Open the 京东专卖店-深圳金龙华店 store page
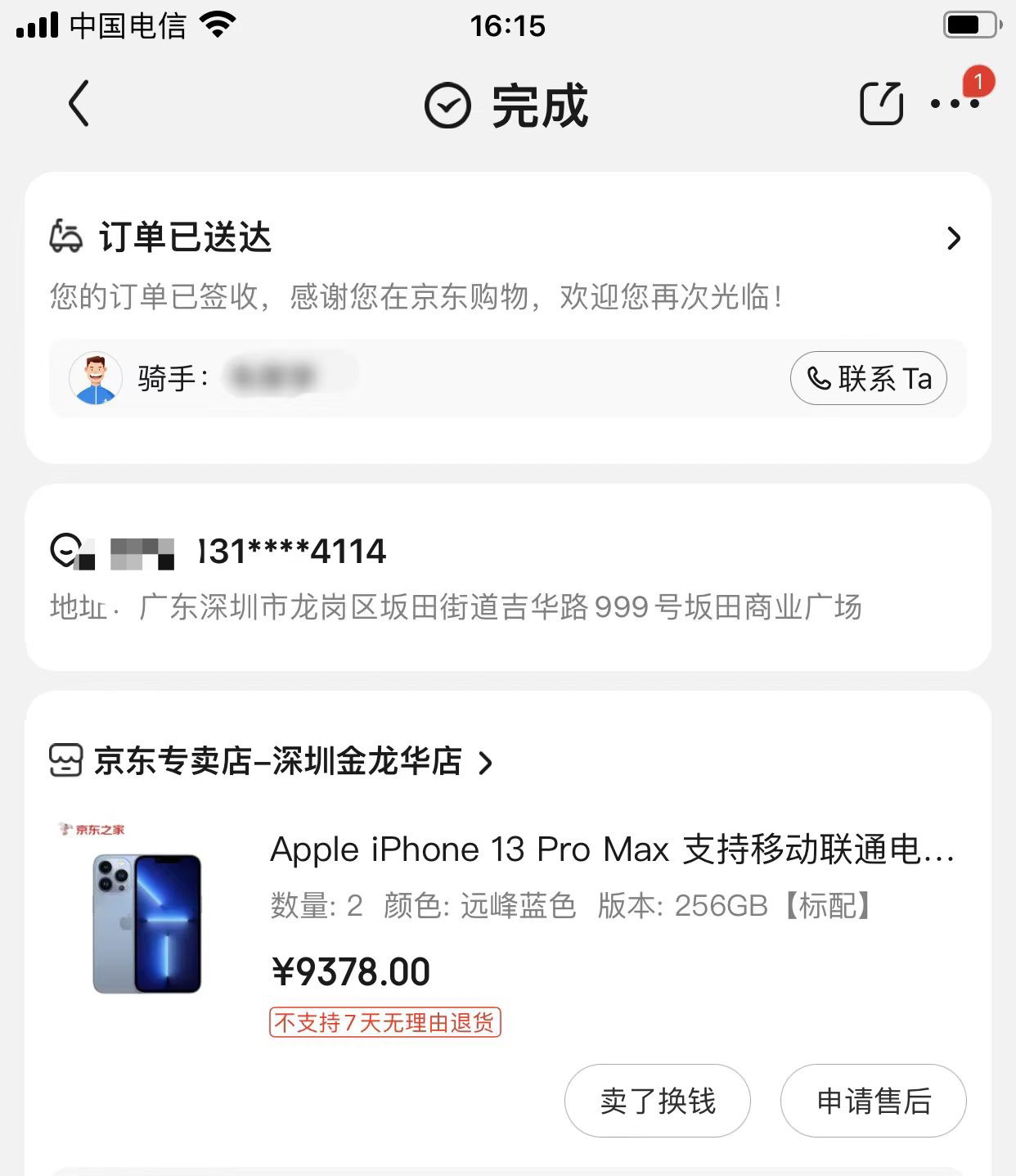The width and height of the screenshot is (1016, 1176). pyautogui.click(x=278, y=761)
